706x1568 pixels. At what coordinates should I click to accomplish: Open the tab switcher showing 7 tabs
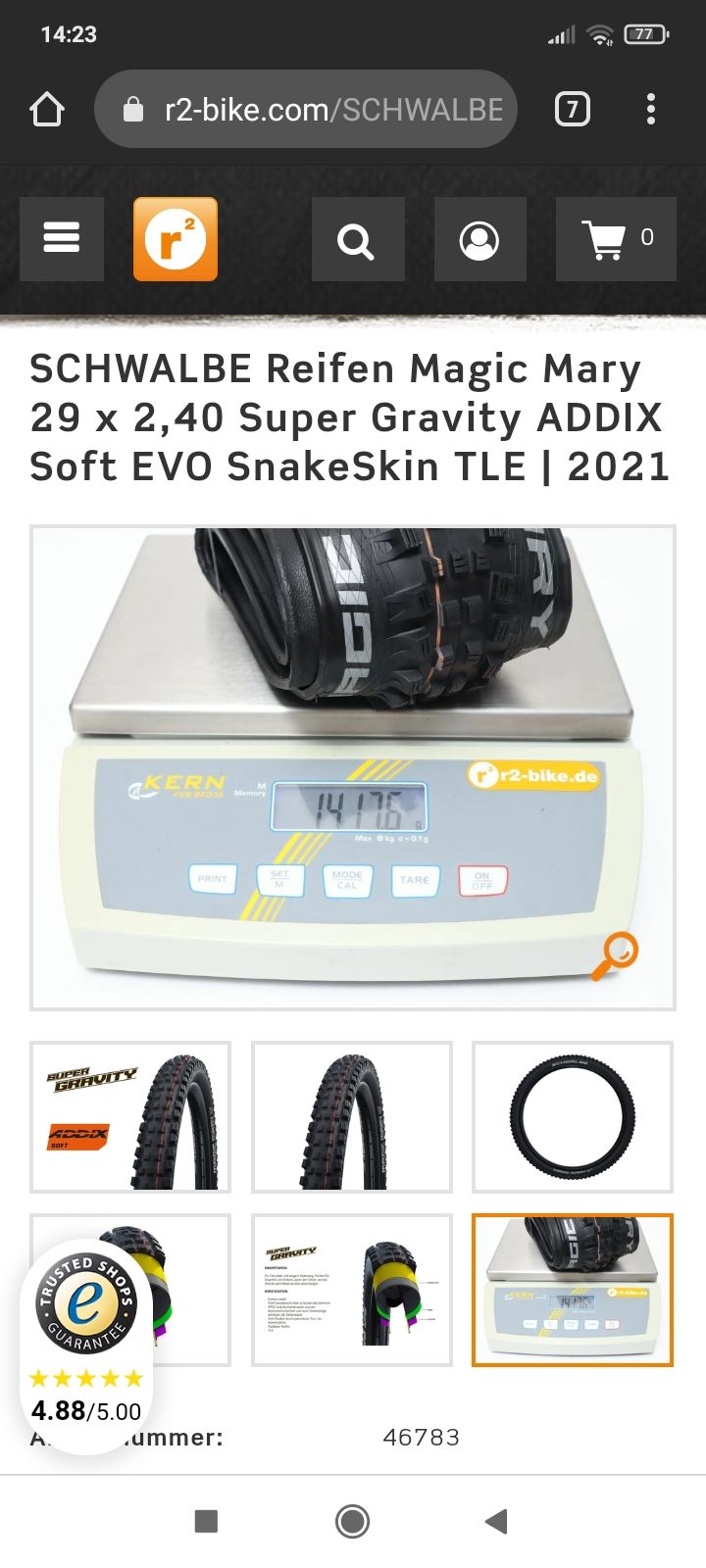[x=573, y=109]
